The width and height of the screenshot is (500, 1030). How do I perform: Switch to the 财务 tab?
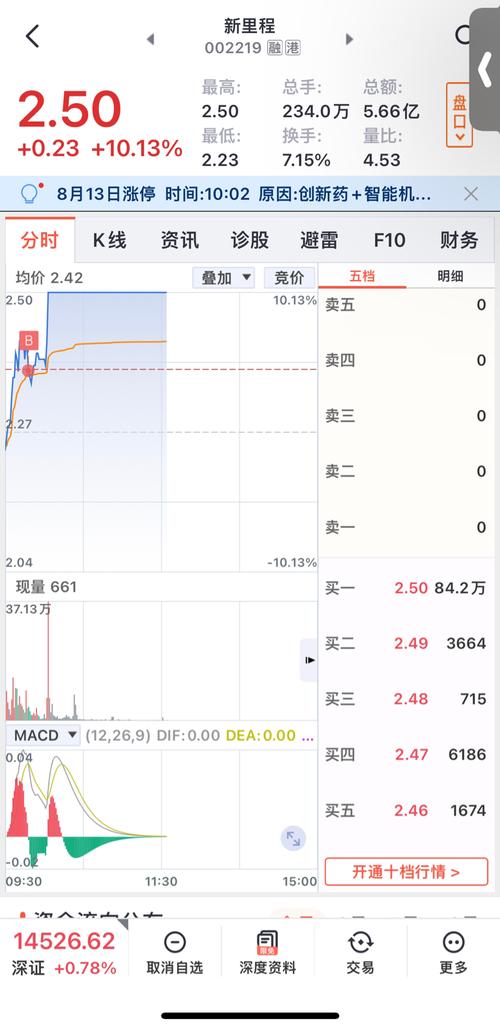(459, 240)
